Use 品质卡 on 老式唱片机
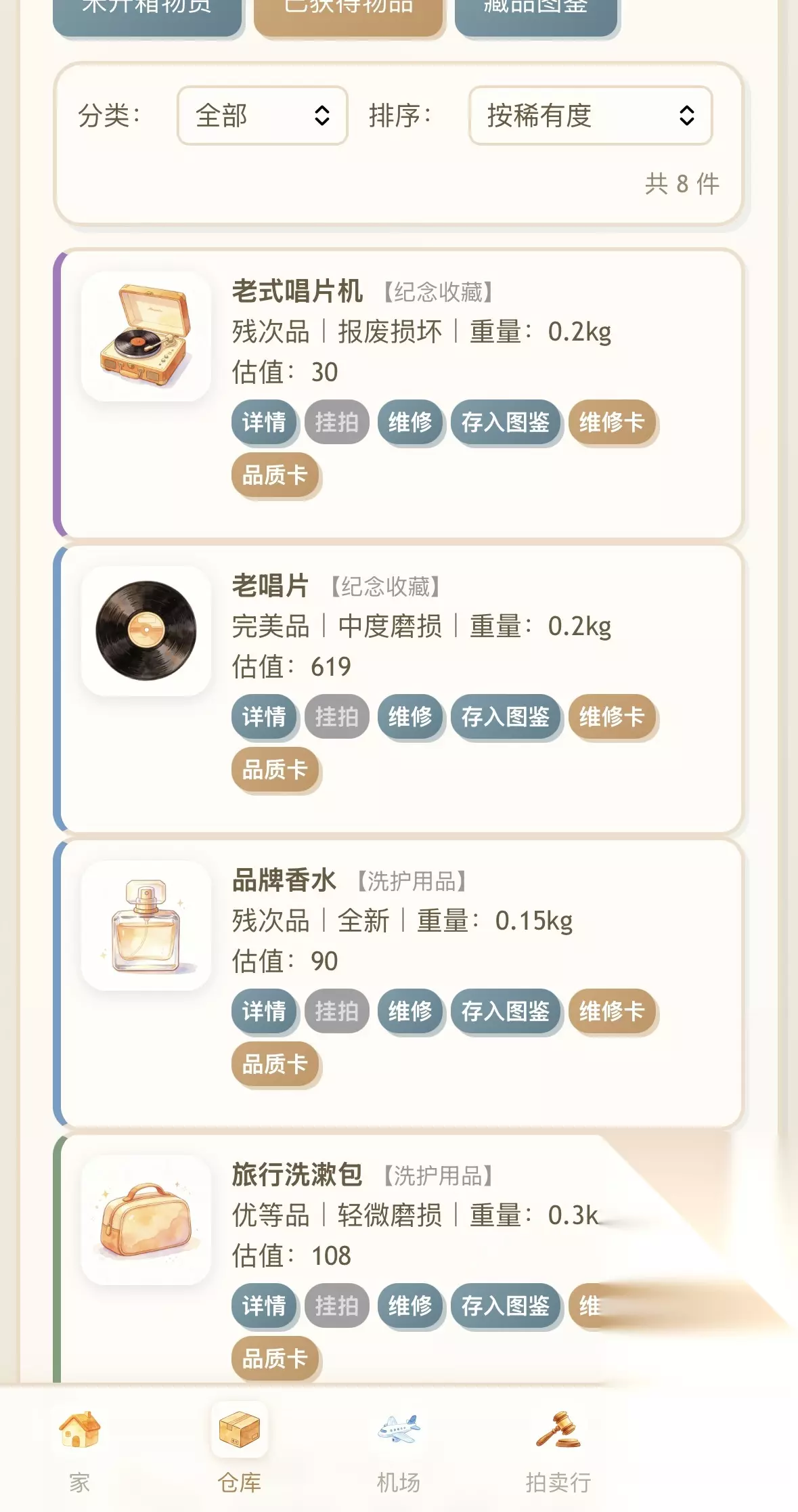 tap(275, 475)
